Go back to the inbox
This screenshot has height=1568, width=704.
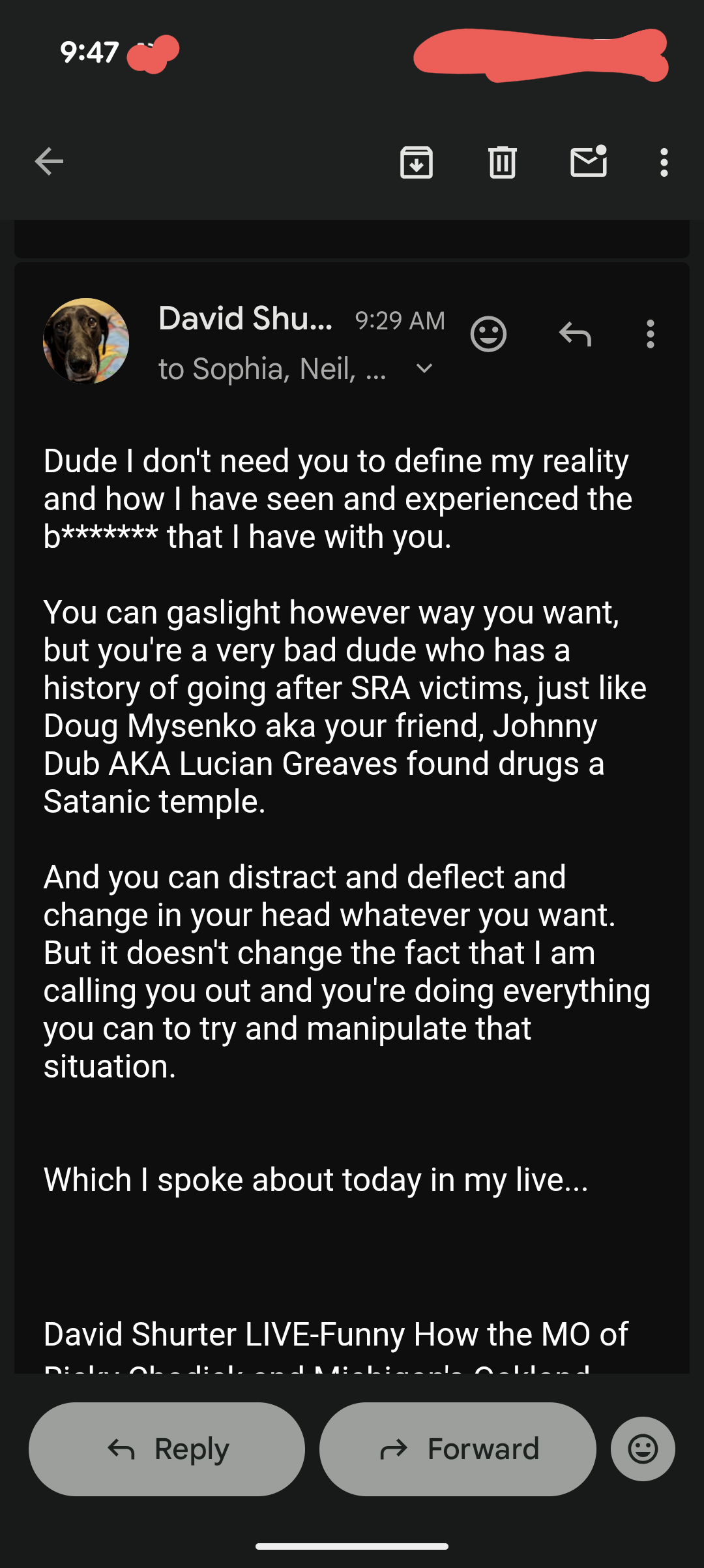click(x=49, y=162)
